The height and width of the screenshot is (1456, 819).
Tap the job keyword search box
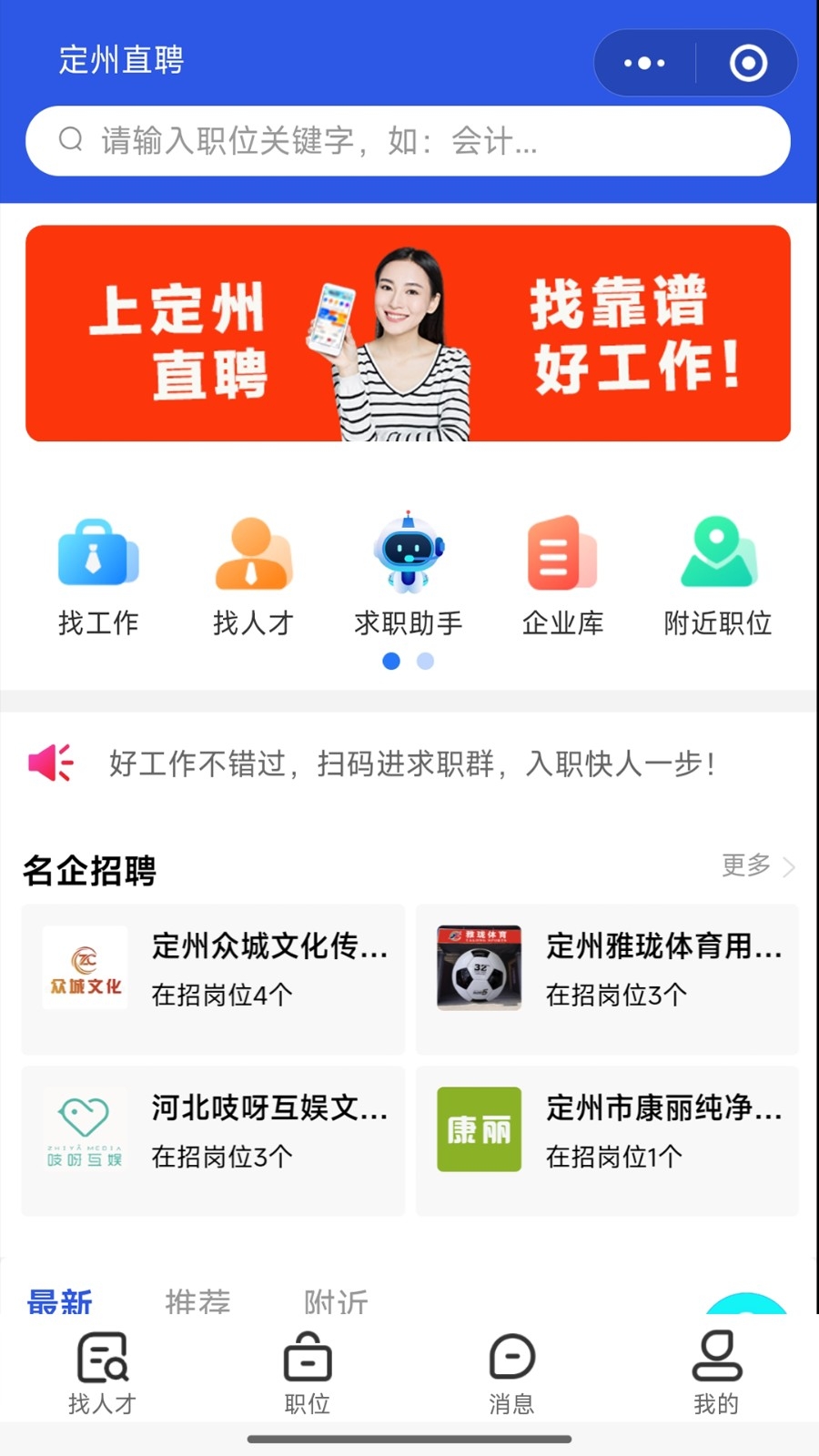pos(408,141)
